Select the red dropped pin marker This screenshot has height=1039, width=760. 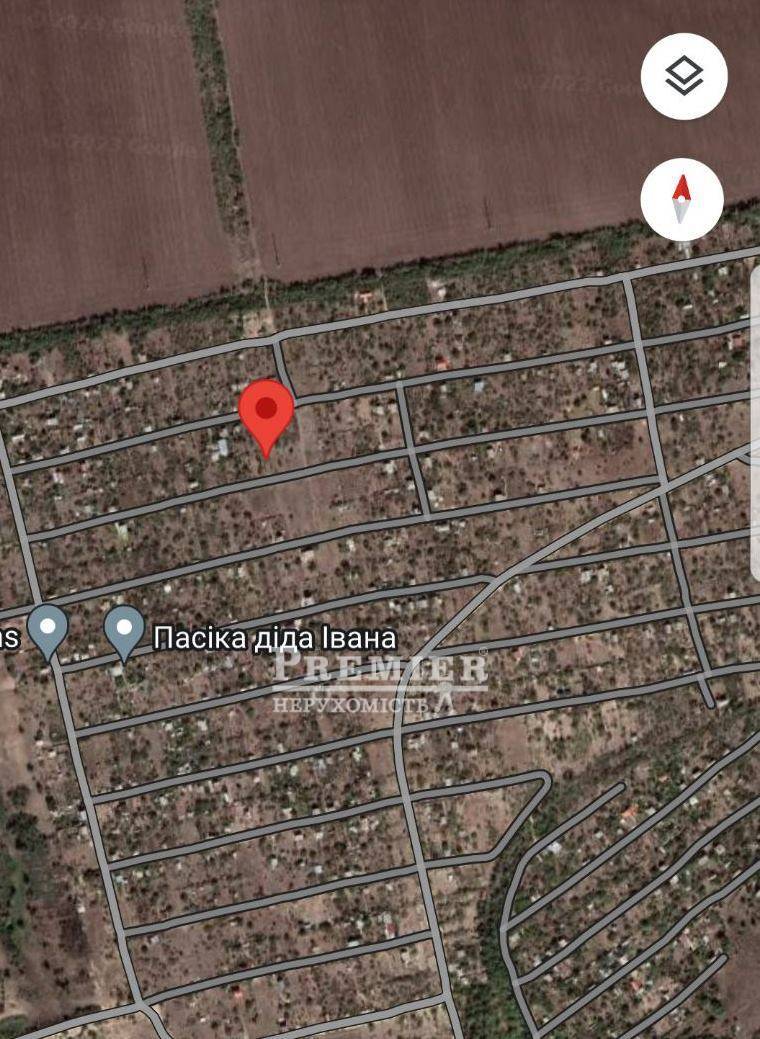coord(266,412)
